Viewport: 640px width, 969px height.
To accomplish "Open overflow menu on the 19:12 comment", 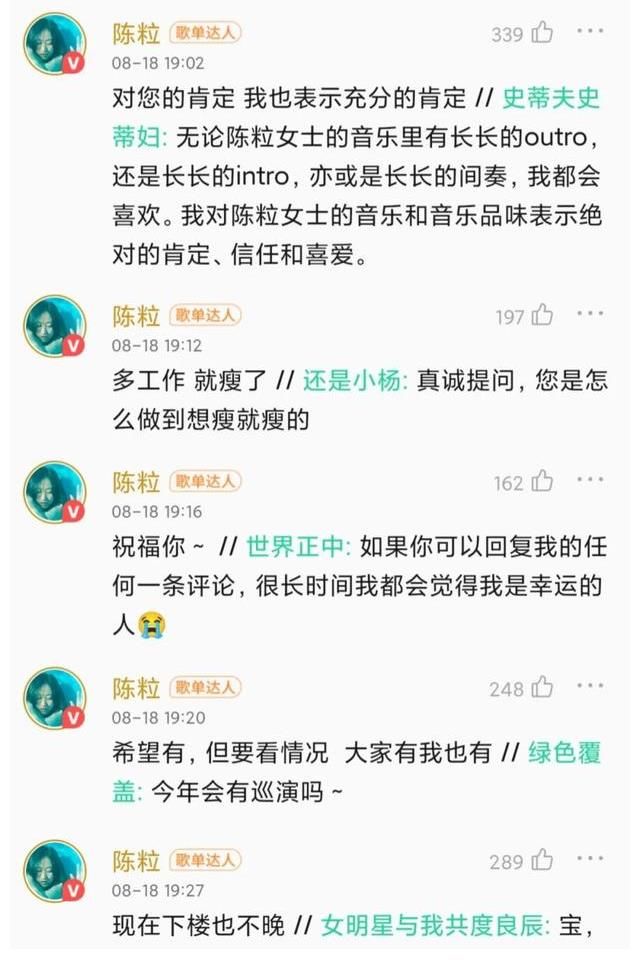I will 590,315.
